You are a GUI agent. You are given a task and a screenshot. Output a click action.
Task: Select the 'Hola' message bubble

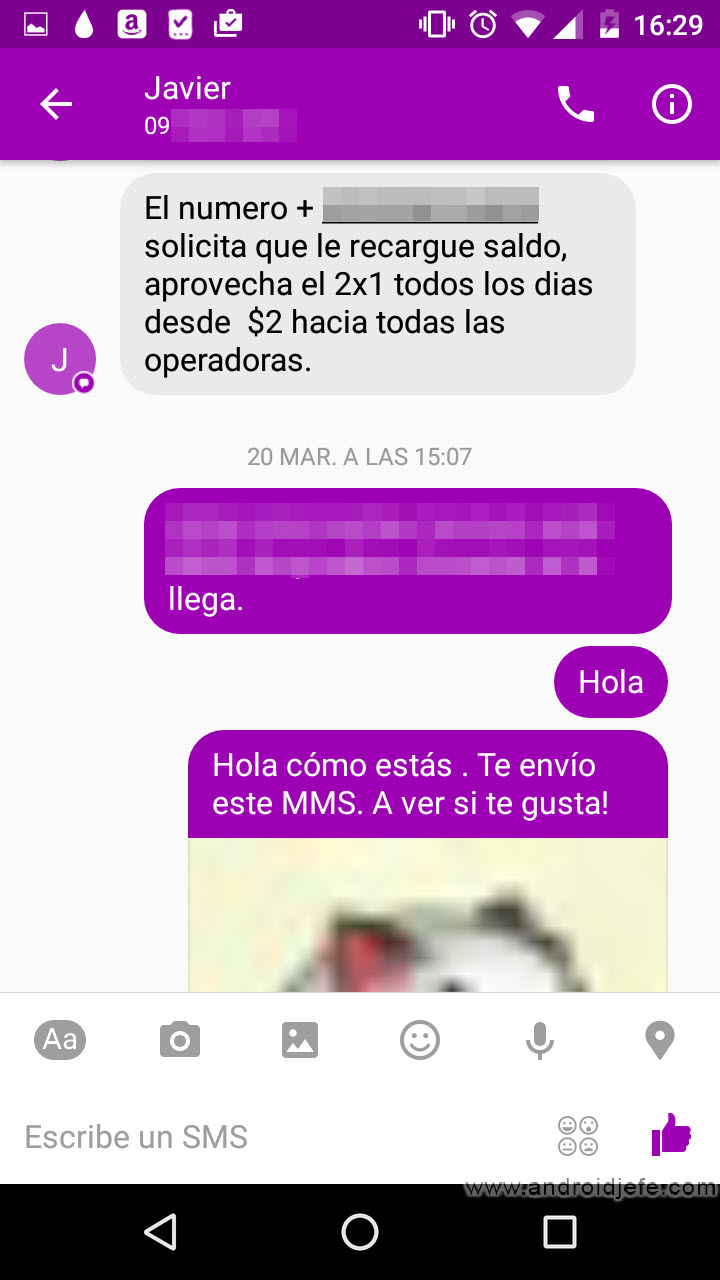pos(610,681)
